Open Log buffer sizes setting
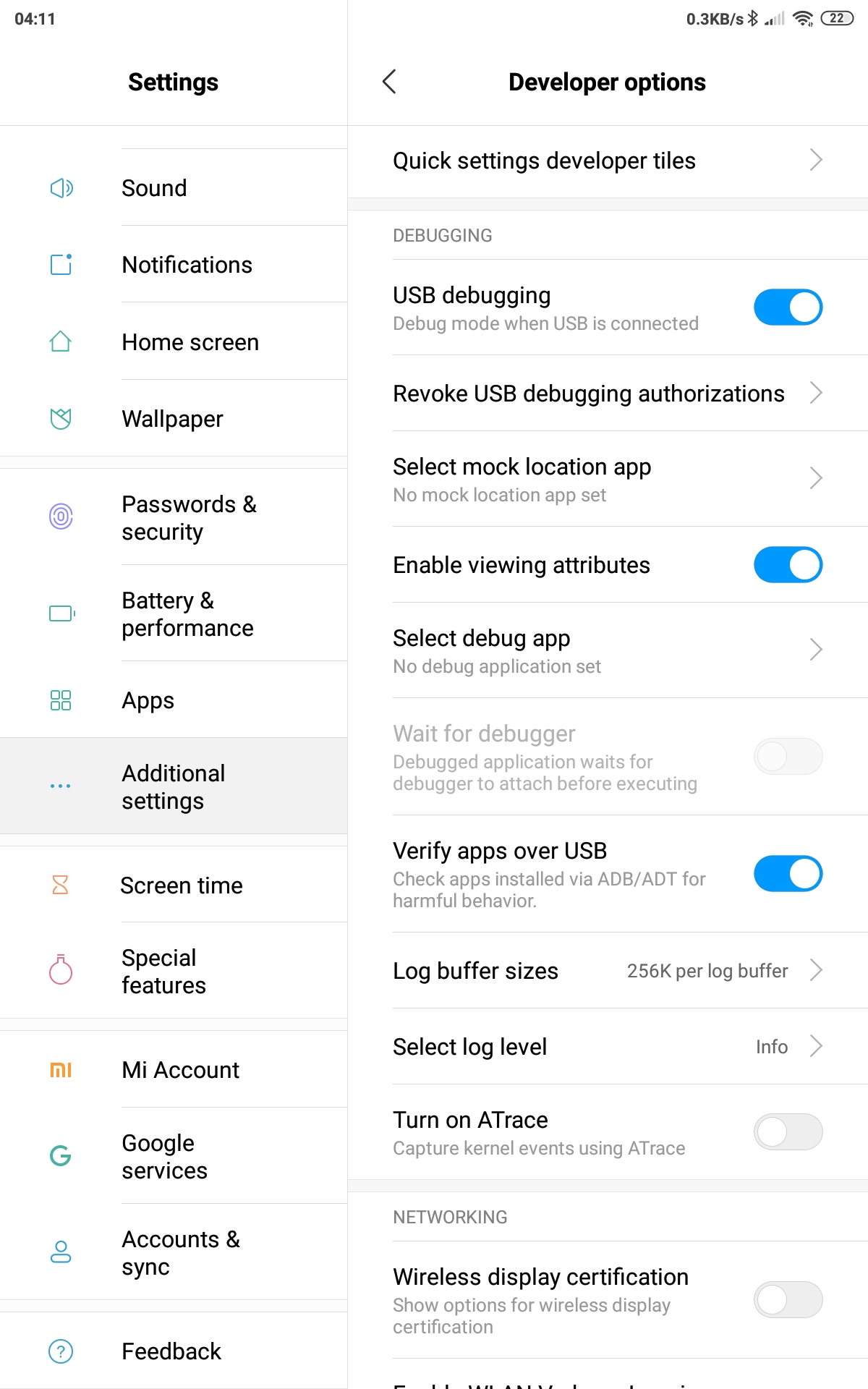 coord(608,970)
